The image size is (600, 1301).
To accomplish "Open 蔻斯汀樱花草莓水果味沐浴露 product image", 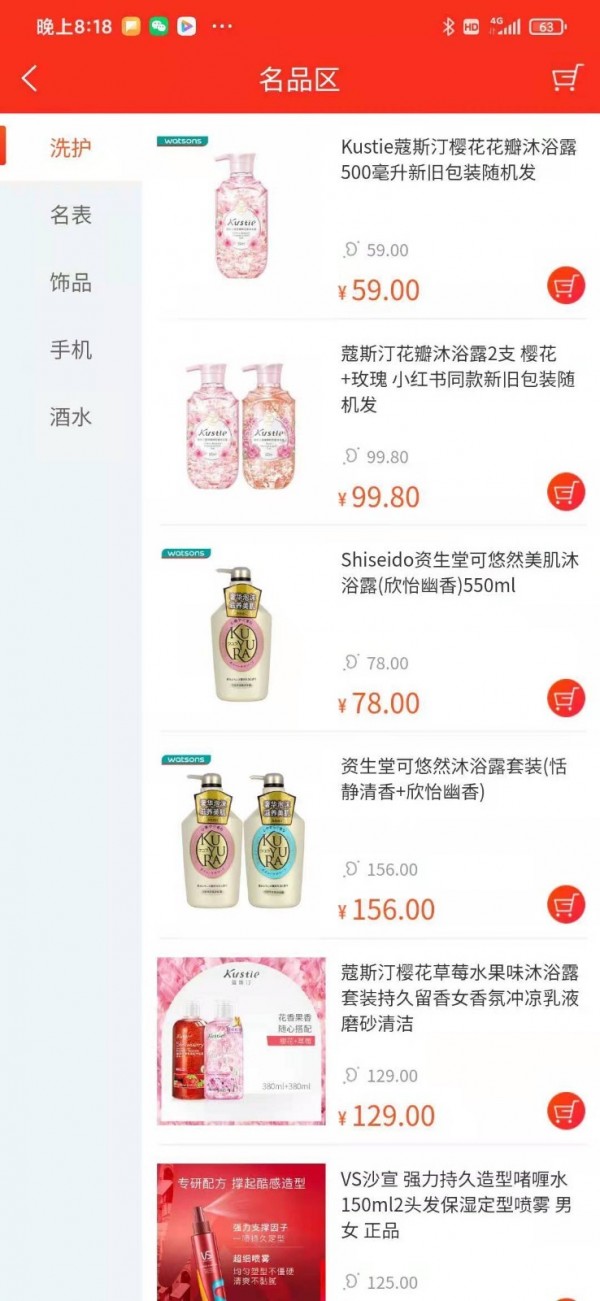I will tap(241, 1041).
